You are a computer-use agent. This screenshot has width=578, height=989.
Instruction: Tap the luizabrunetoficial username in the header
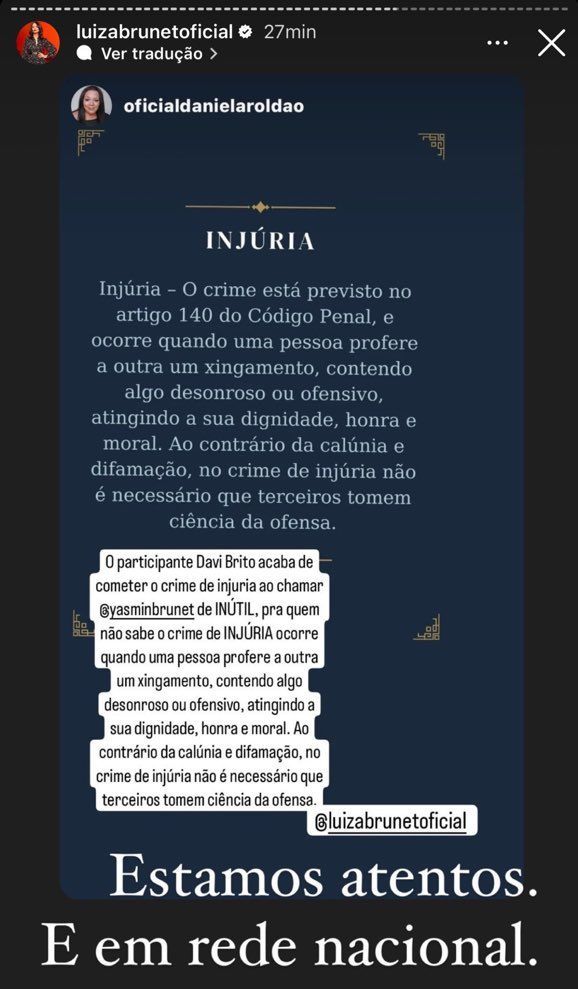(x=154, y=31)
